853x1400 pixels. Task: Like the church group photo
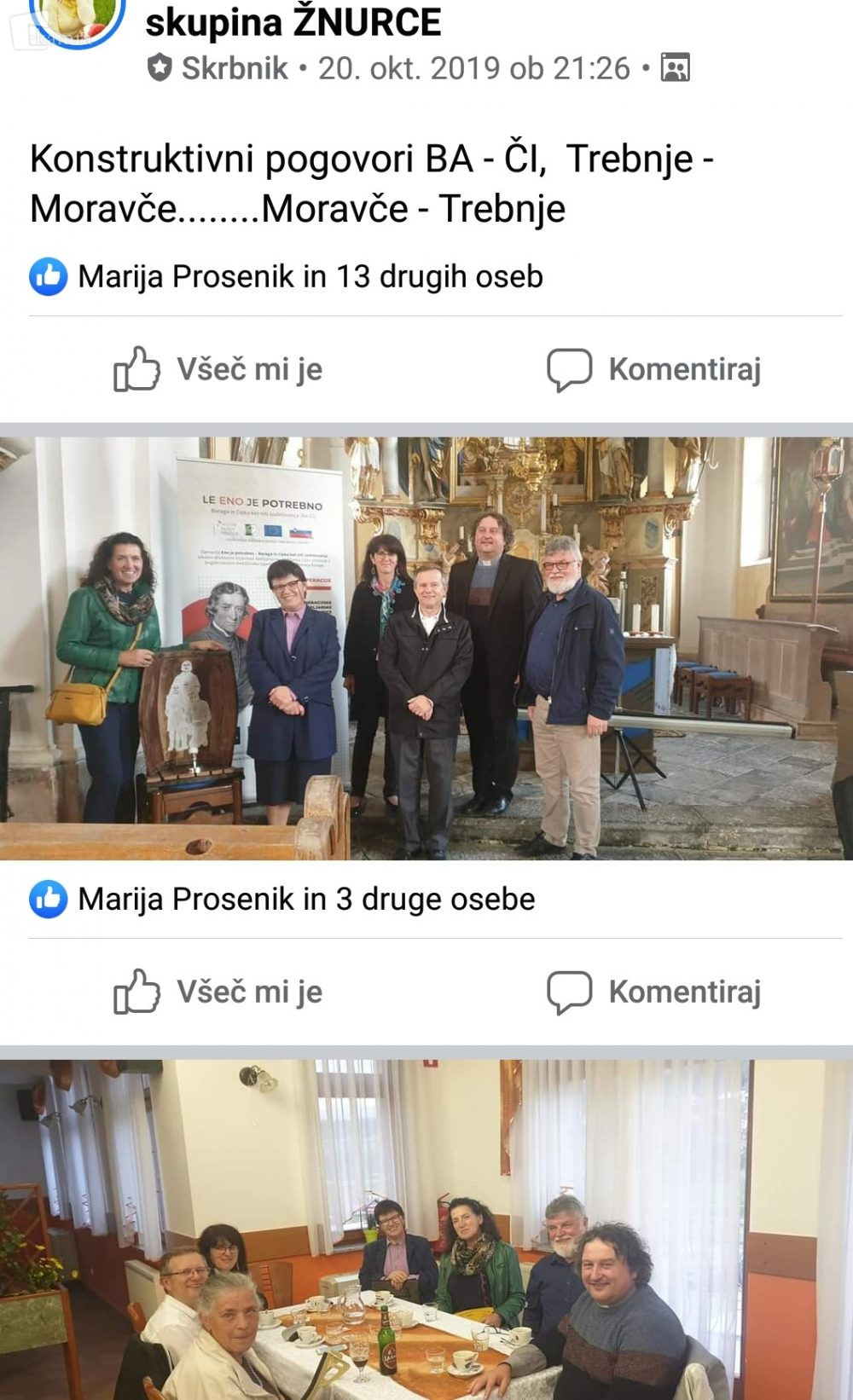pos(218,992)
